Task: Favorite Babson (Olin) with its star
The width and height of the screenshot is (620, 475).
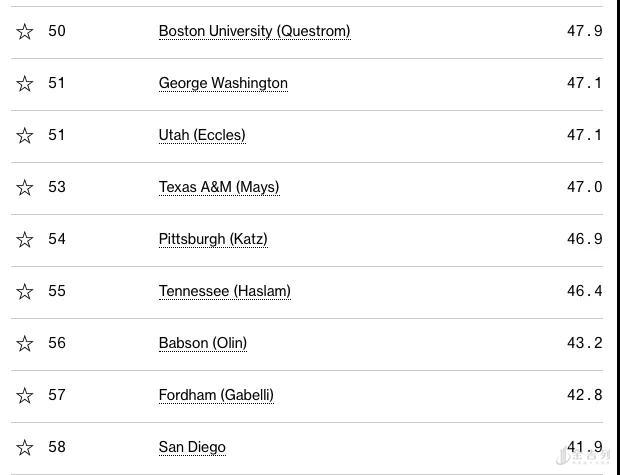Action: point(25,343)
